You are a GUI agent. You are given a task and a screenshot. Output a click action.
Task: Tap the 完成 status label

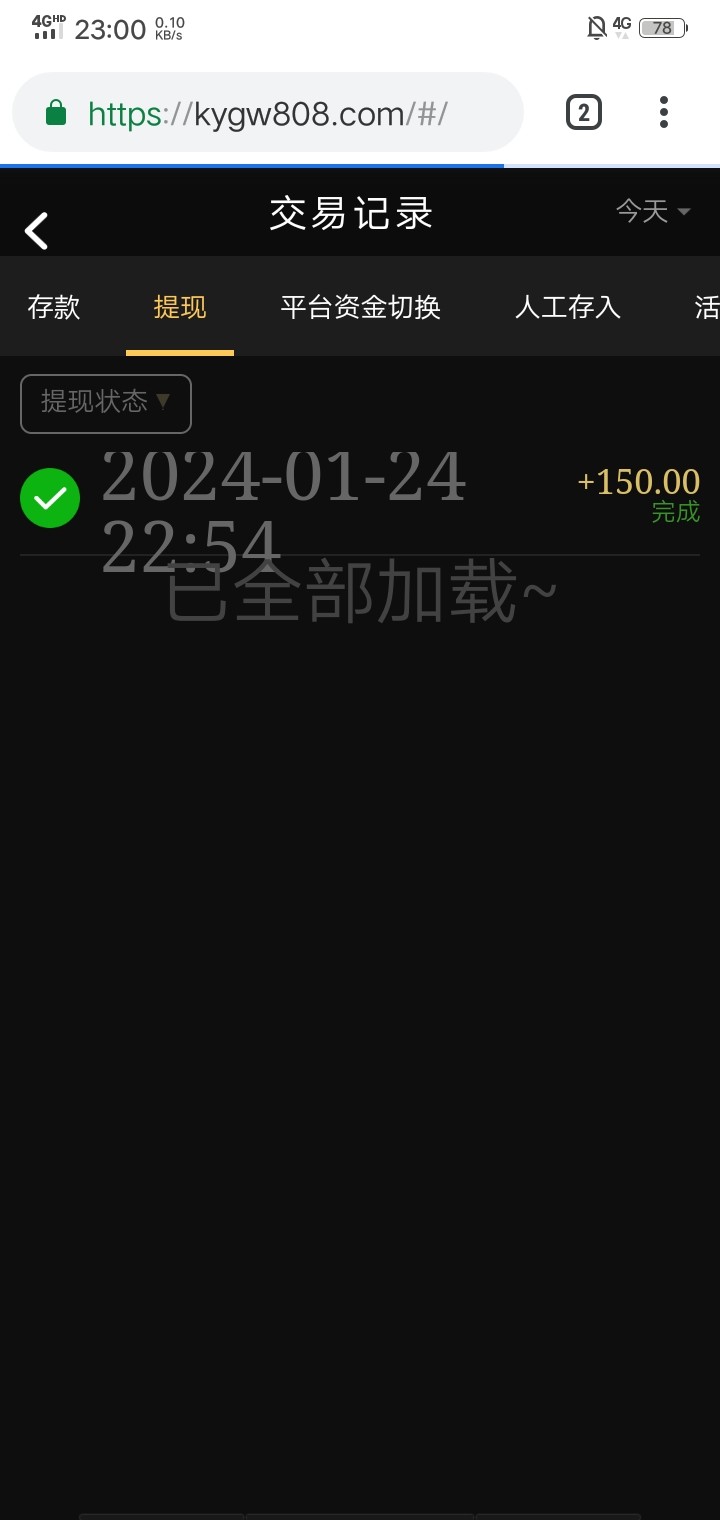676,513
